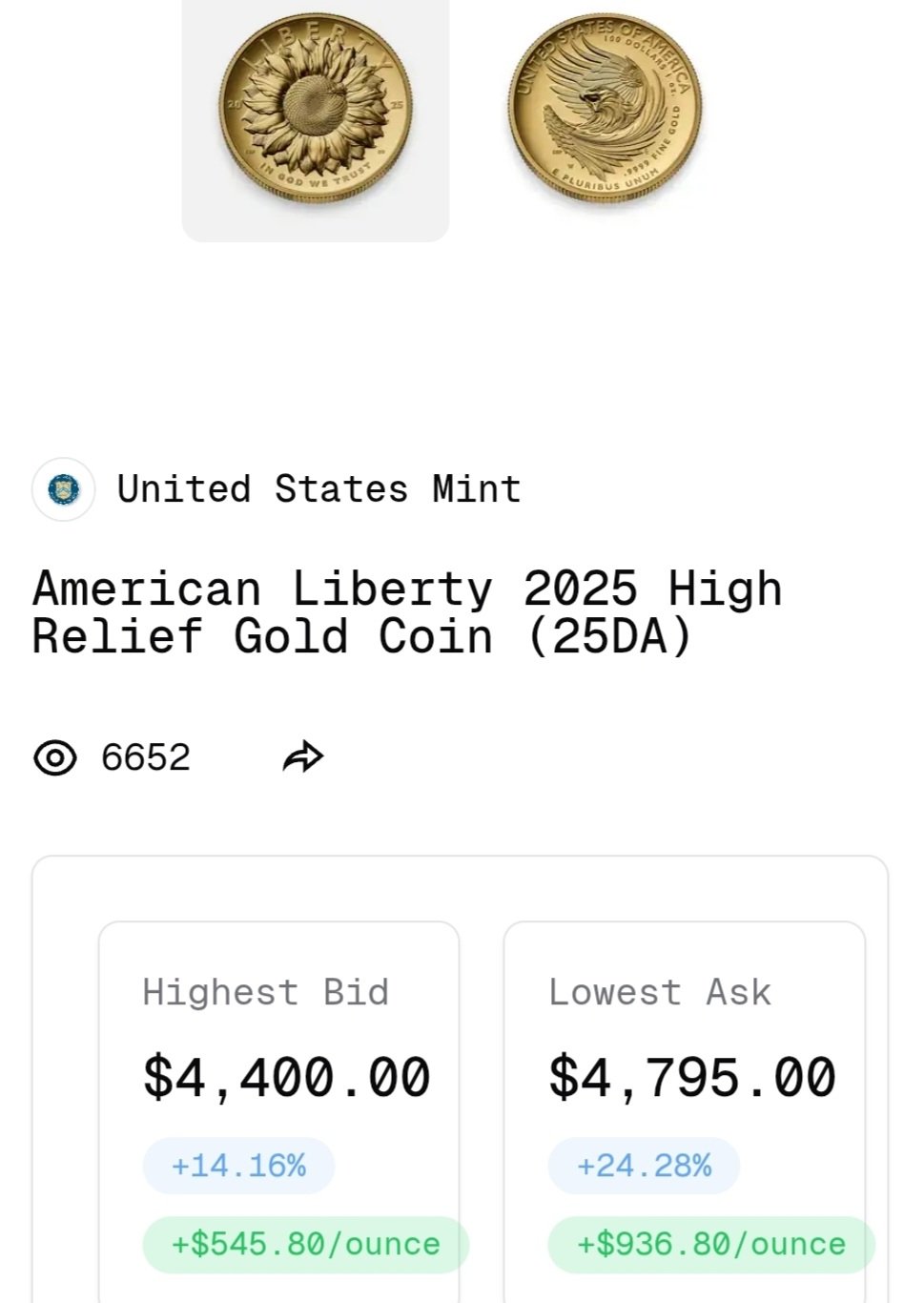924x1303 pixels.
Task: Open the United States Mint seller page
Action: 318,489
